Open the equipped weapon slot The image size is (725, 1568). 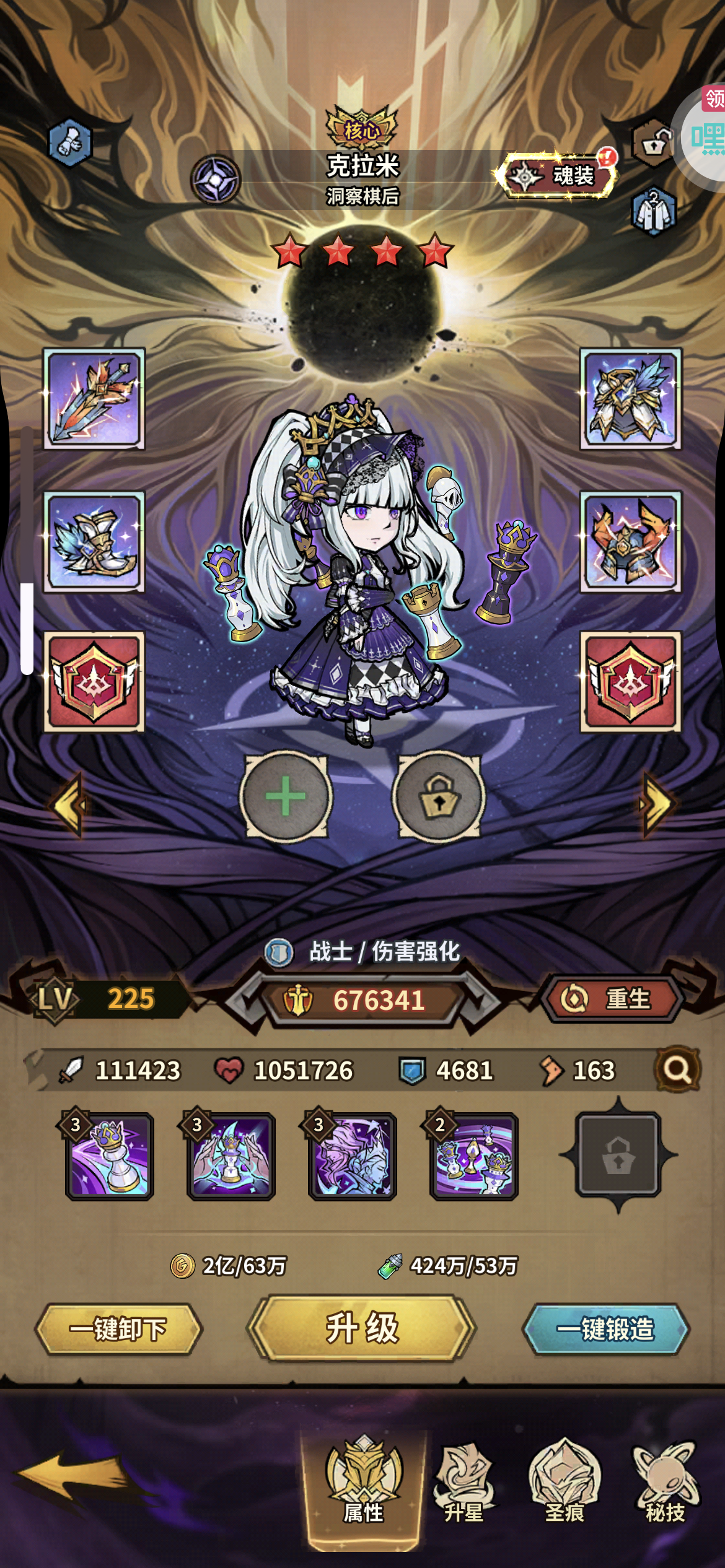click(x=94, y=398)
